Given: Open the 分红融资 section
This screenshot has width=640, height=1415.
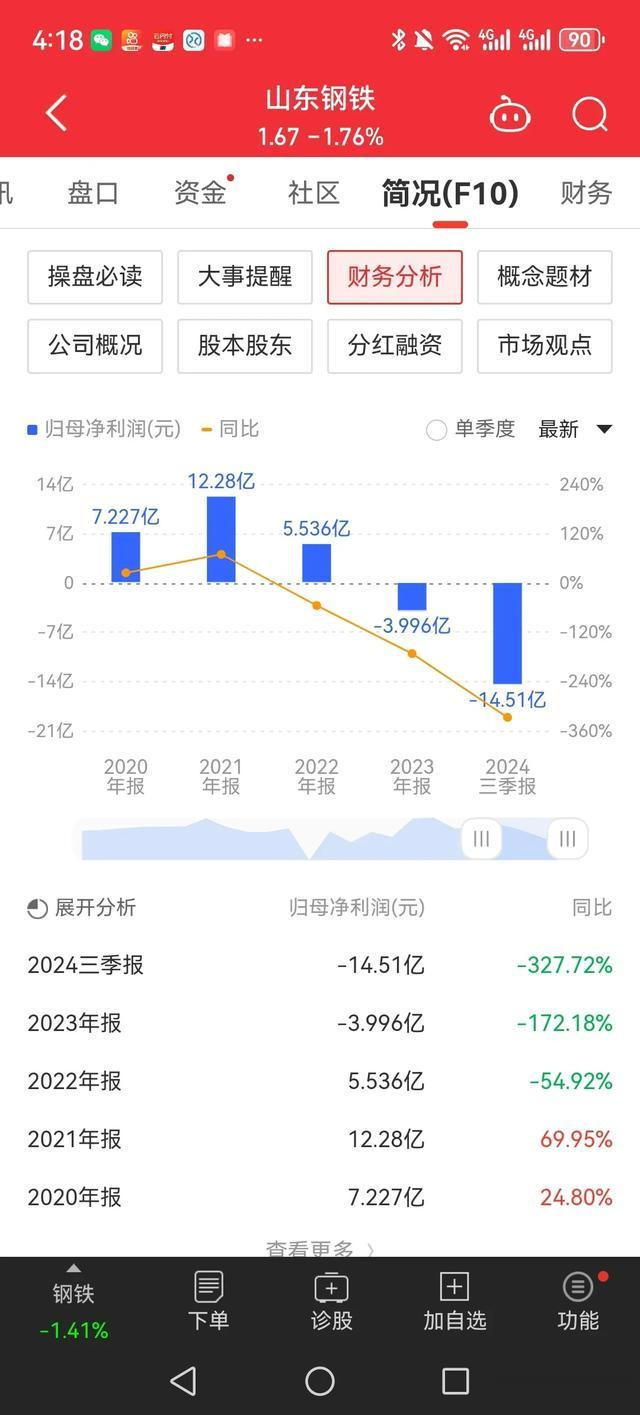Looking at the screenshot, I should coord(395,346).
